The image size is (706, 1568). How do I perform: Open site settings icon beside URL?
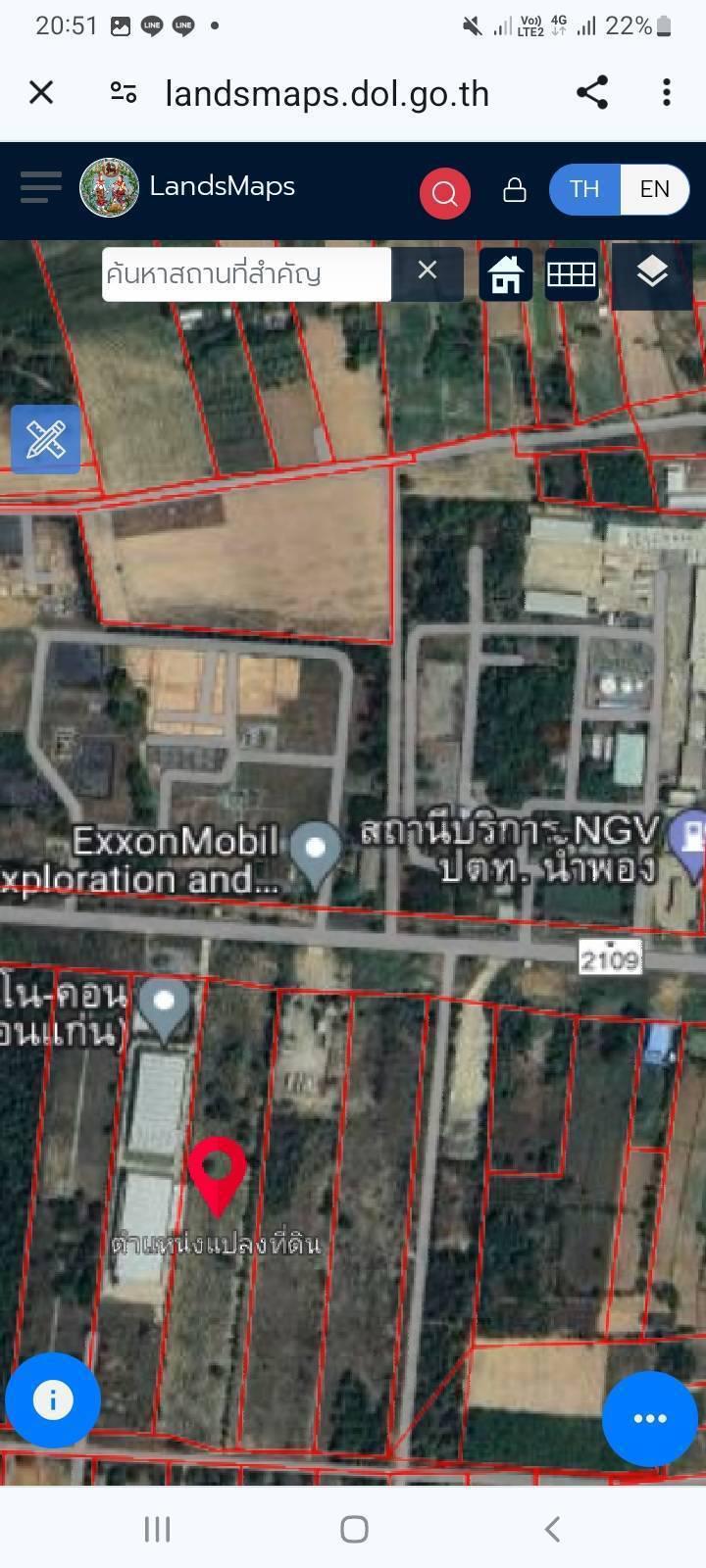click(124, 93)
